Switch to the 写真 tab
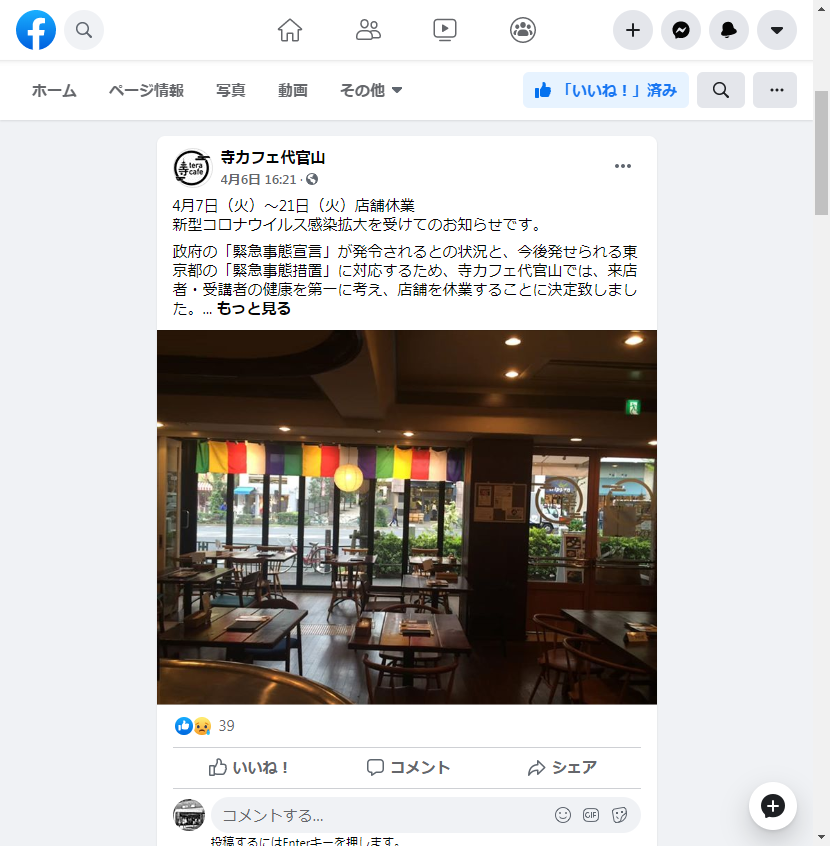Image resolution: width=830 pixels, height=846 pixels. [x=231, y=90]
